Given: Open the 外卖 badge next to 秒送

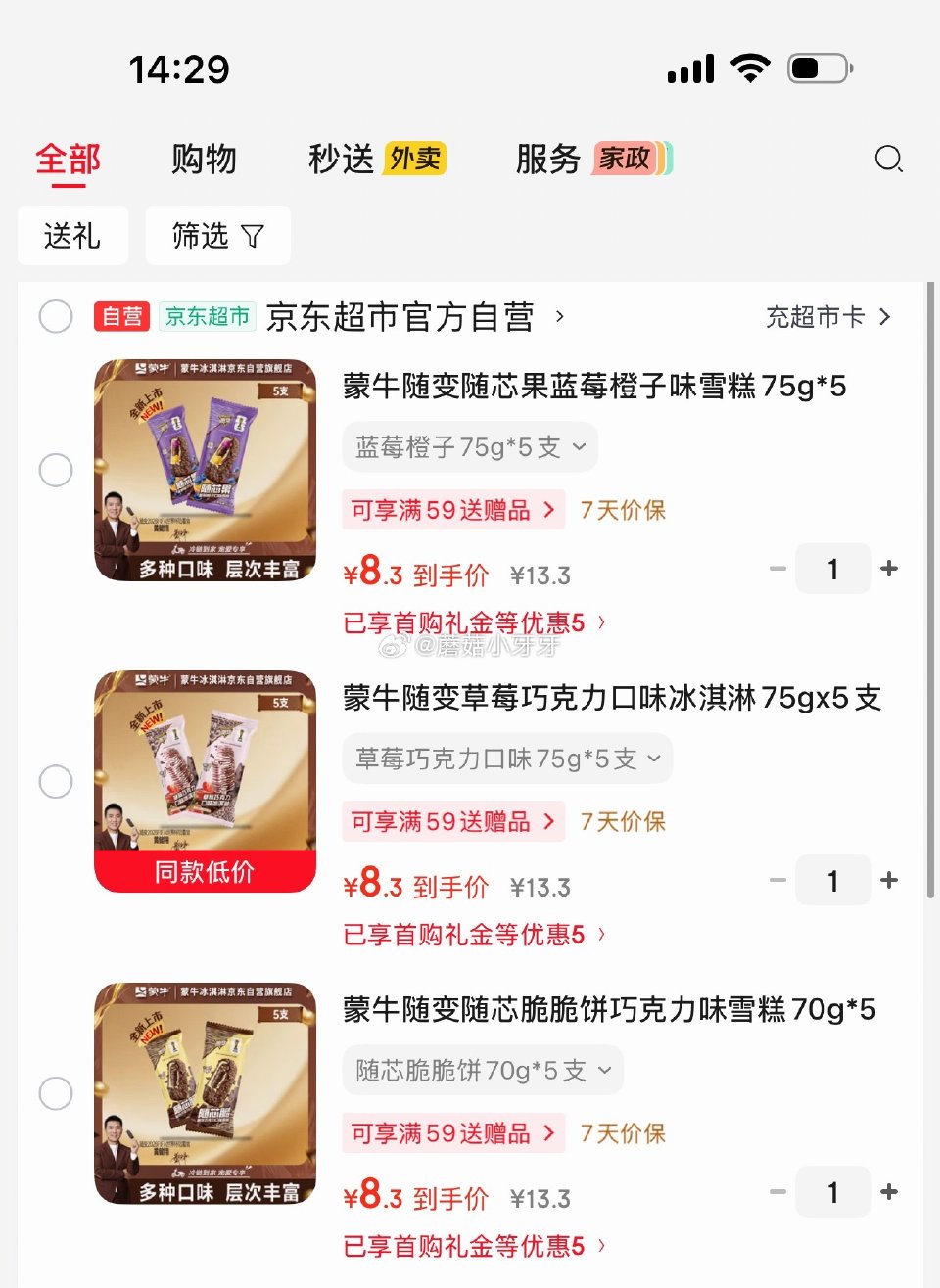Looking at the screenshot, I should [415, 158].
